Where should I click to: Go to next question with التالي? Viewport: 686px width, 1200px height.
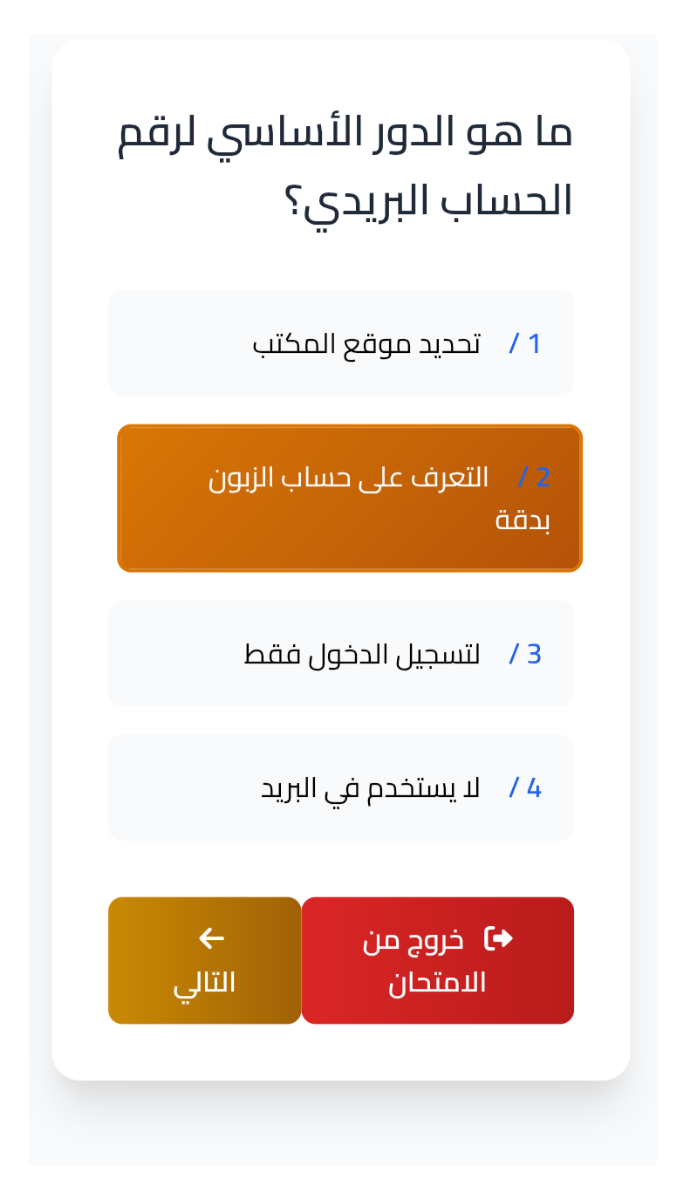point(205,960)
